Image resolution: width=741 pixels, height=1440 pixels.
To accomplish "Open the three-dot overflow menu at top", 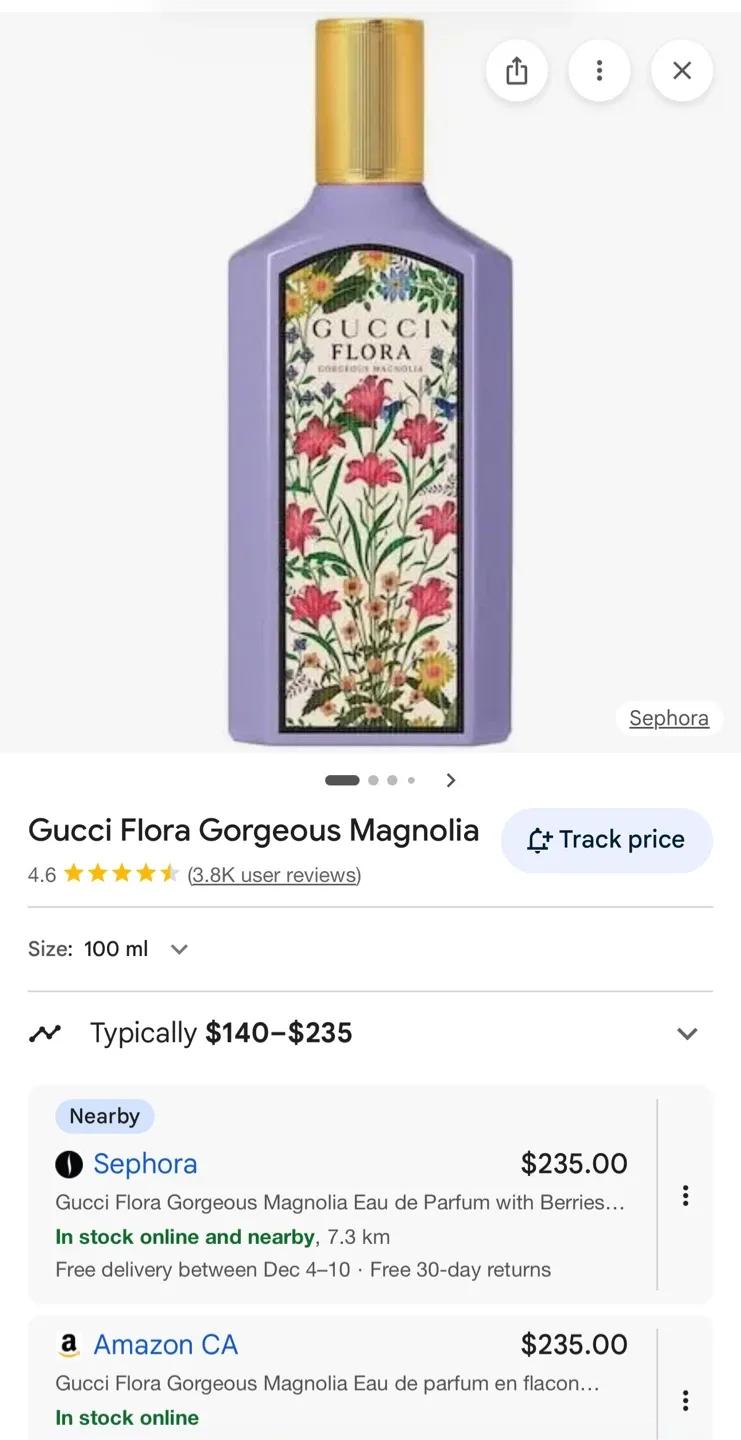I will [x=599, y=70].
